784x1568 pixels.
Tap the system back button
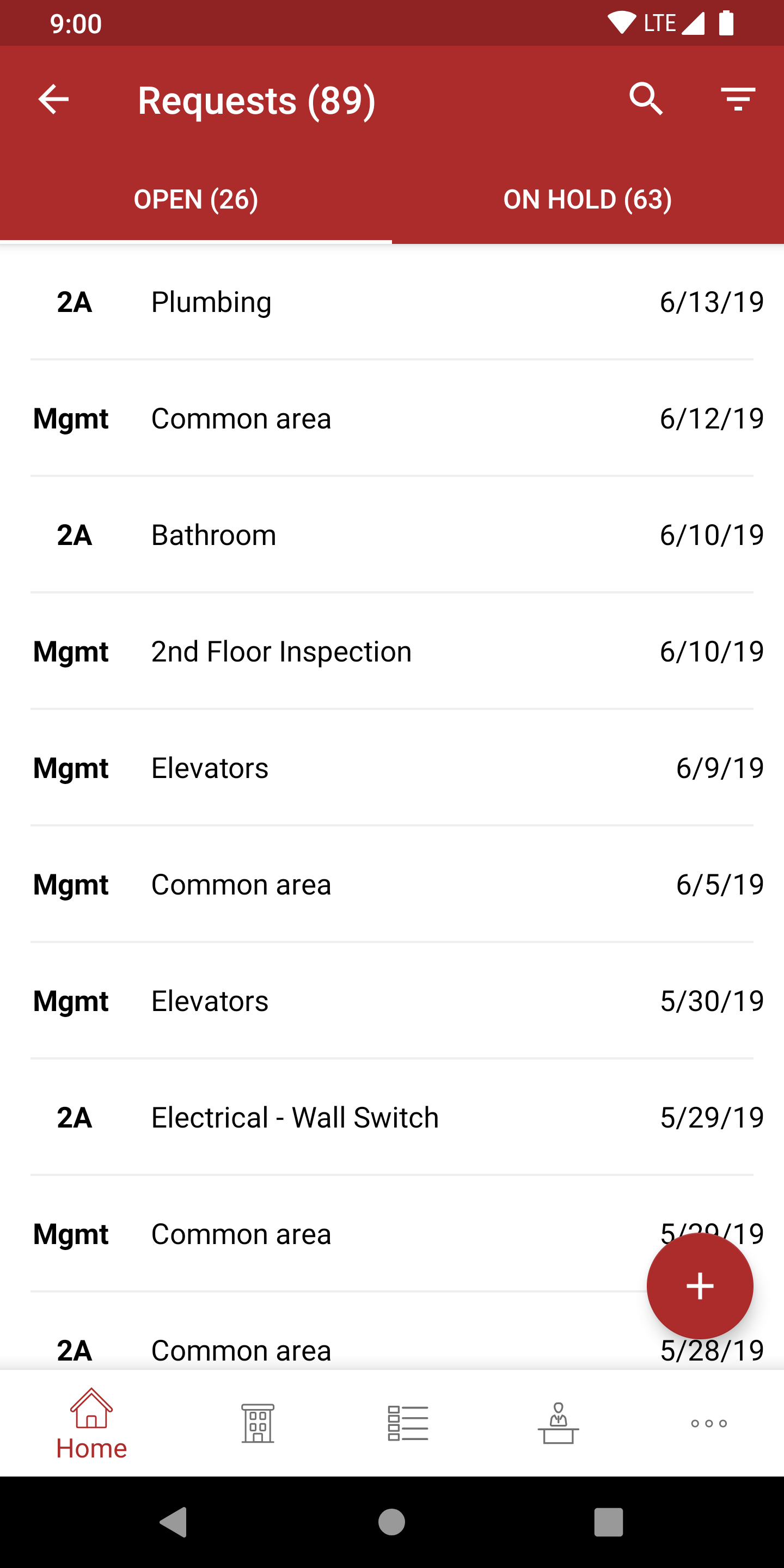pyautogui.click(x=174, y=1522)
